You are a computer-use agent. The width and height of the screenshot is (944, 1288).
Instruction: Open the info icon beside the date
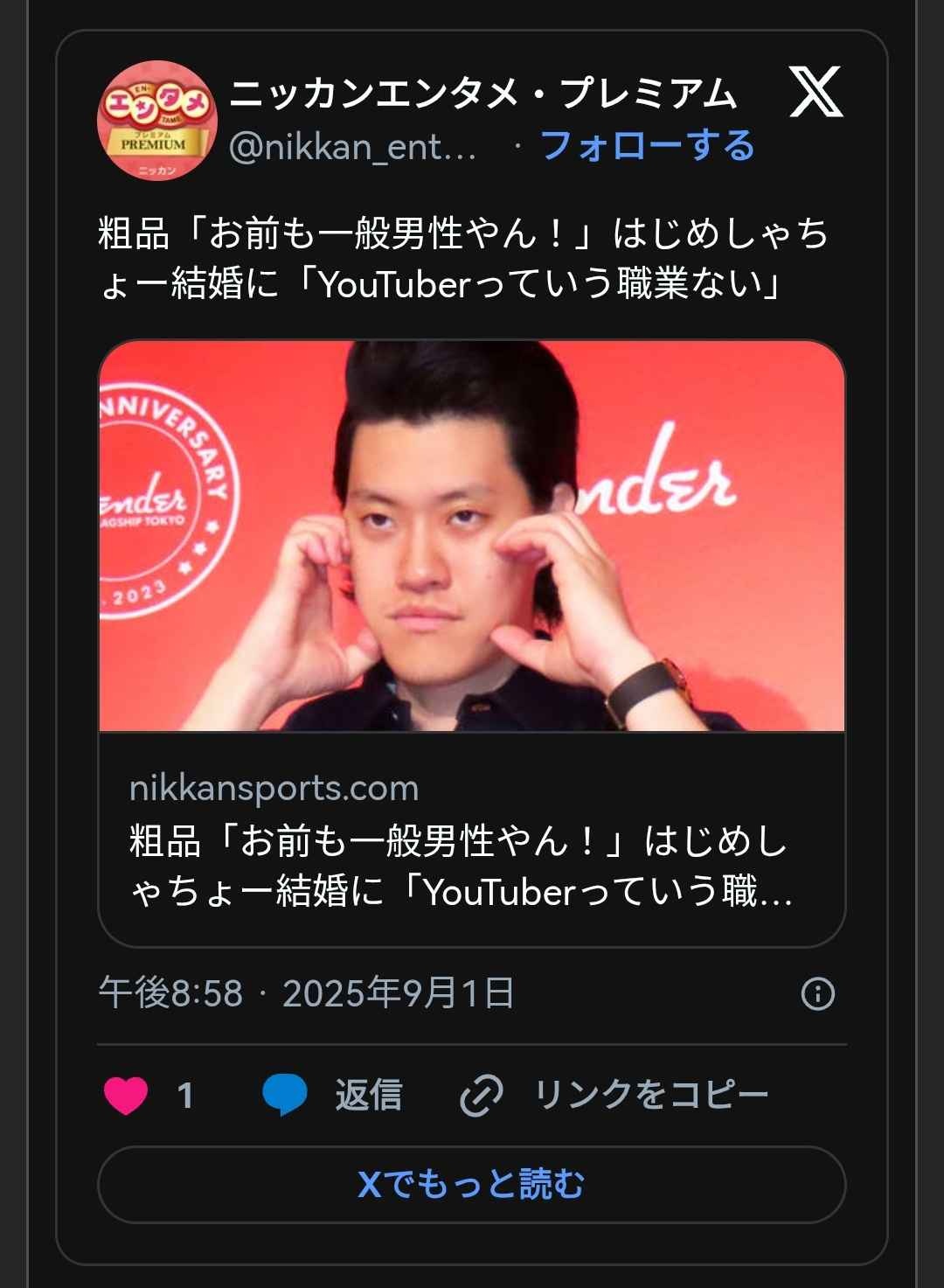coord(818,994)
